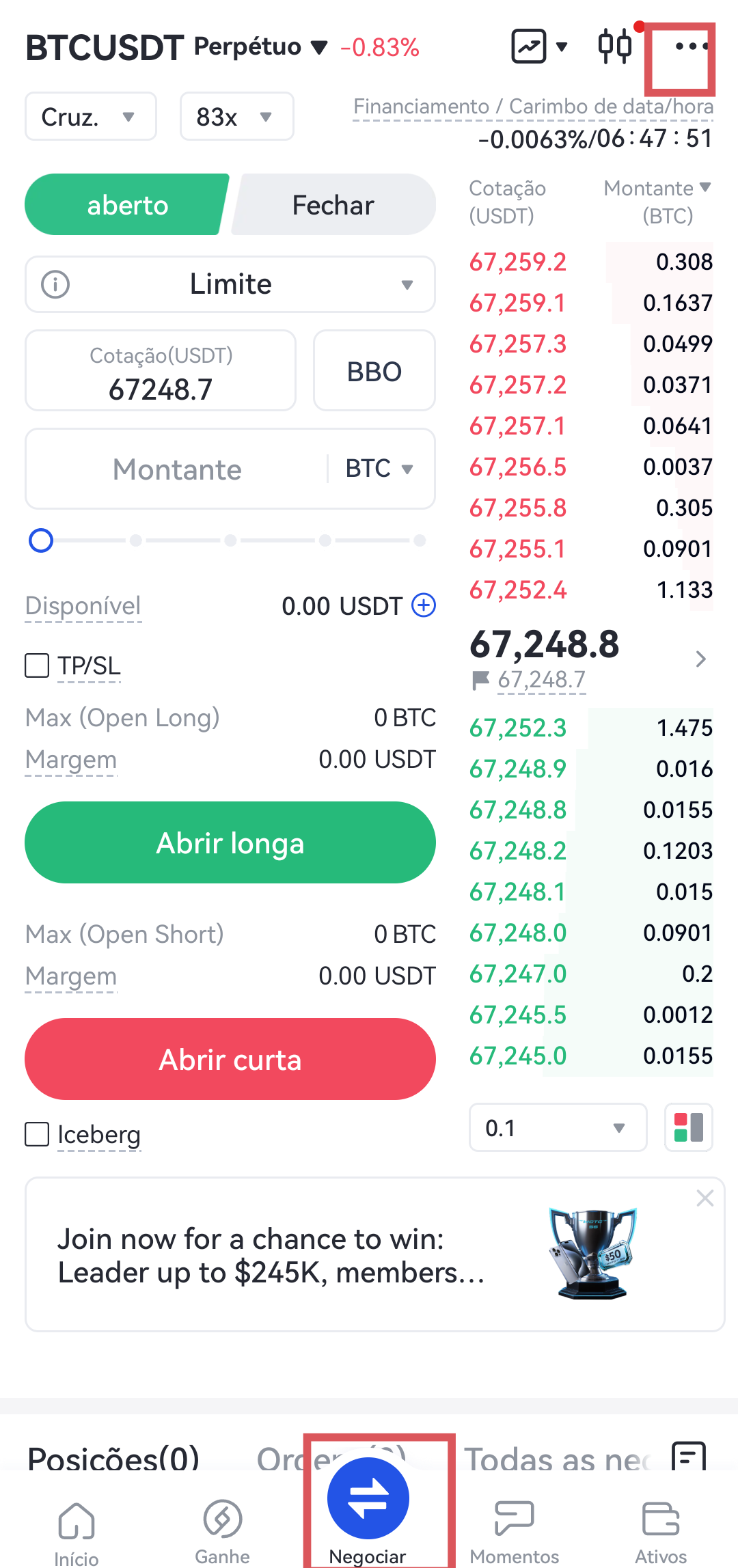The width and height of the screenshot is (738, 1568).
Task: Enable the TP/SL checkbox
Action: click(37, 665)
